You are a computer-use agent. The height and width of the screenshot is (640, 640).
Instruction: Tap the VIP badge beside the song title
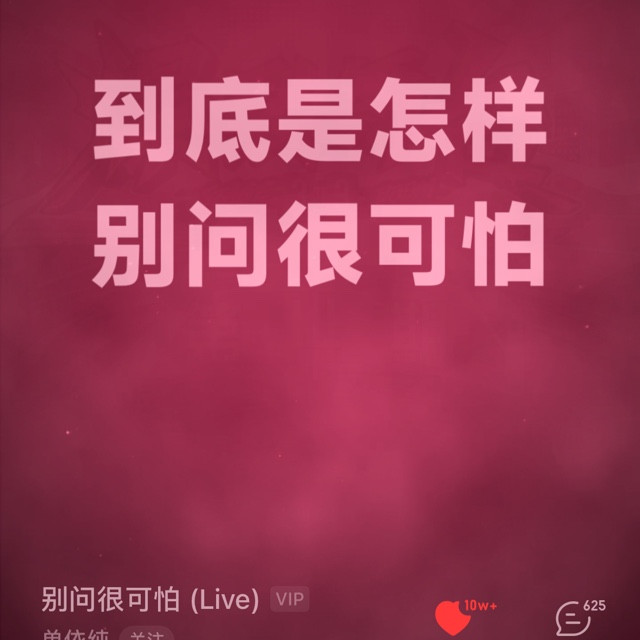[290, 599]
